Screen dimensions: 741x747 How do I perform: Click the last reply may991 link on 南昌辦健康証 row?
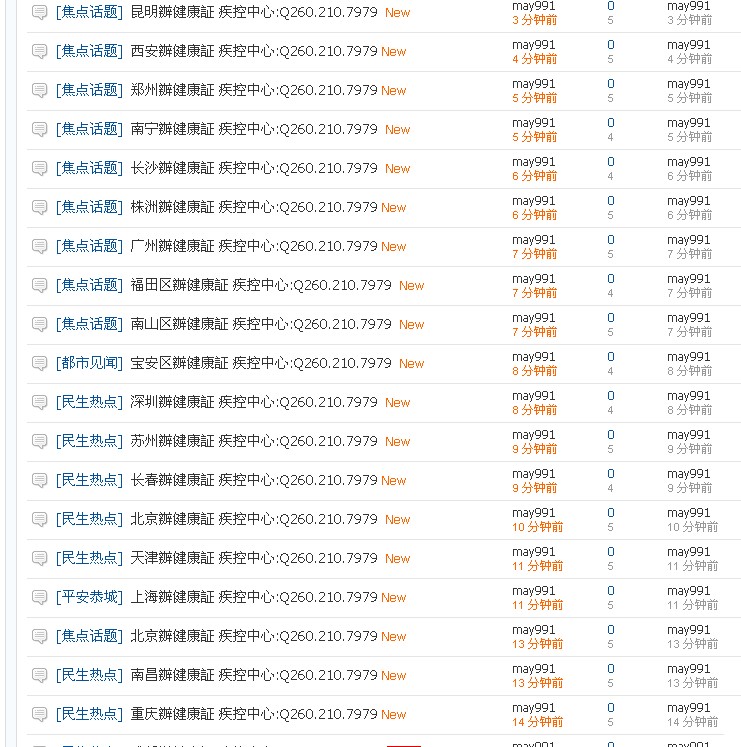click(x=690, y=668)
